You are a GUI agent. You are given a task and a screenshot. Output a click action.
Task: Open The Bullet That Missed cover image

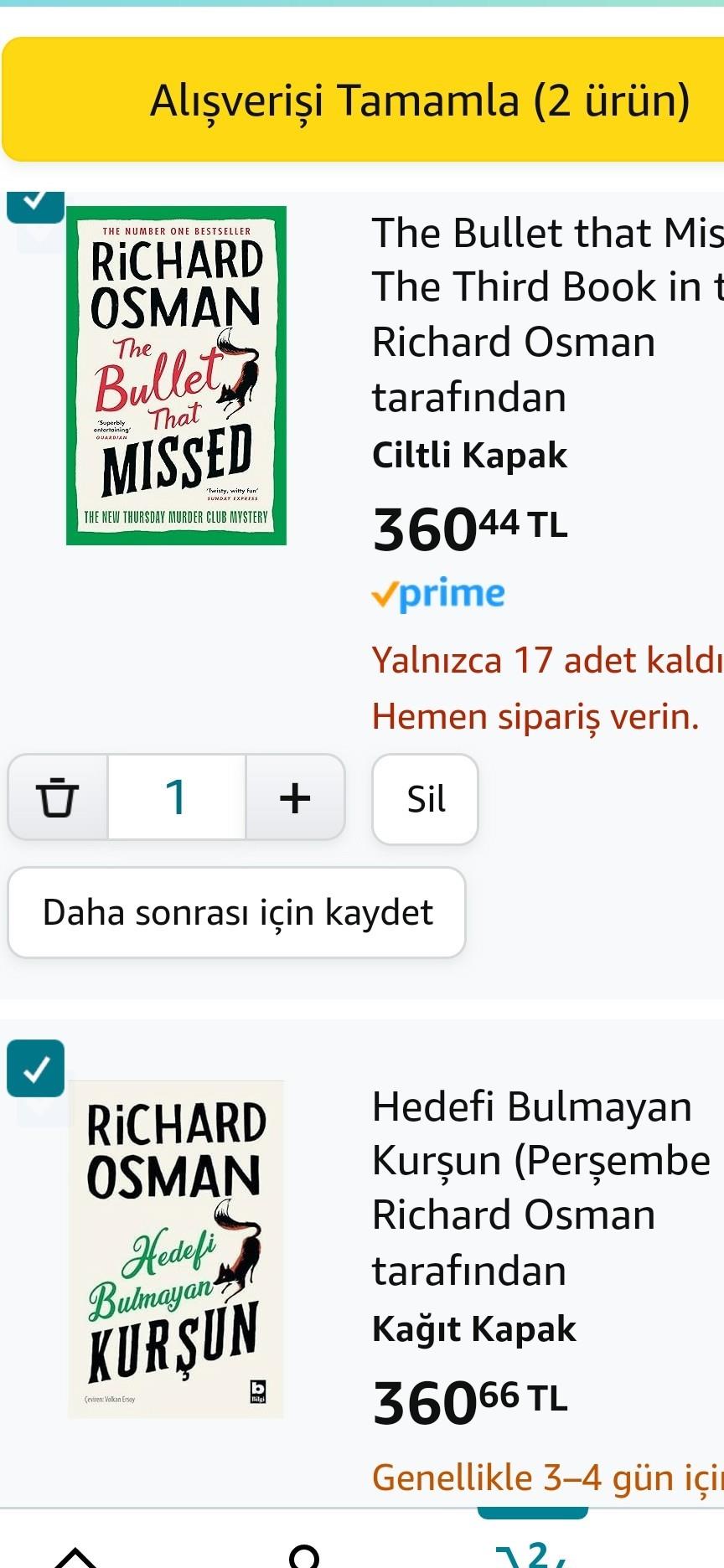(176, 375)
